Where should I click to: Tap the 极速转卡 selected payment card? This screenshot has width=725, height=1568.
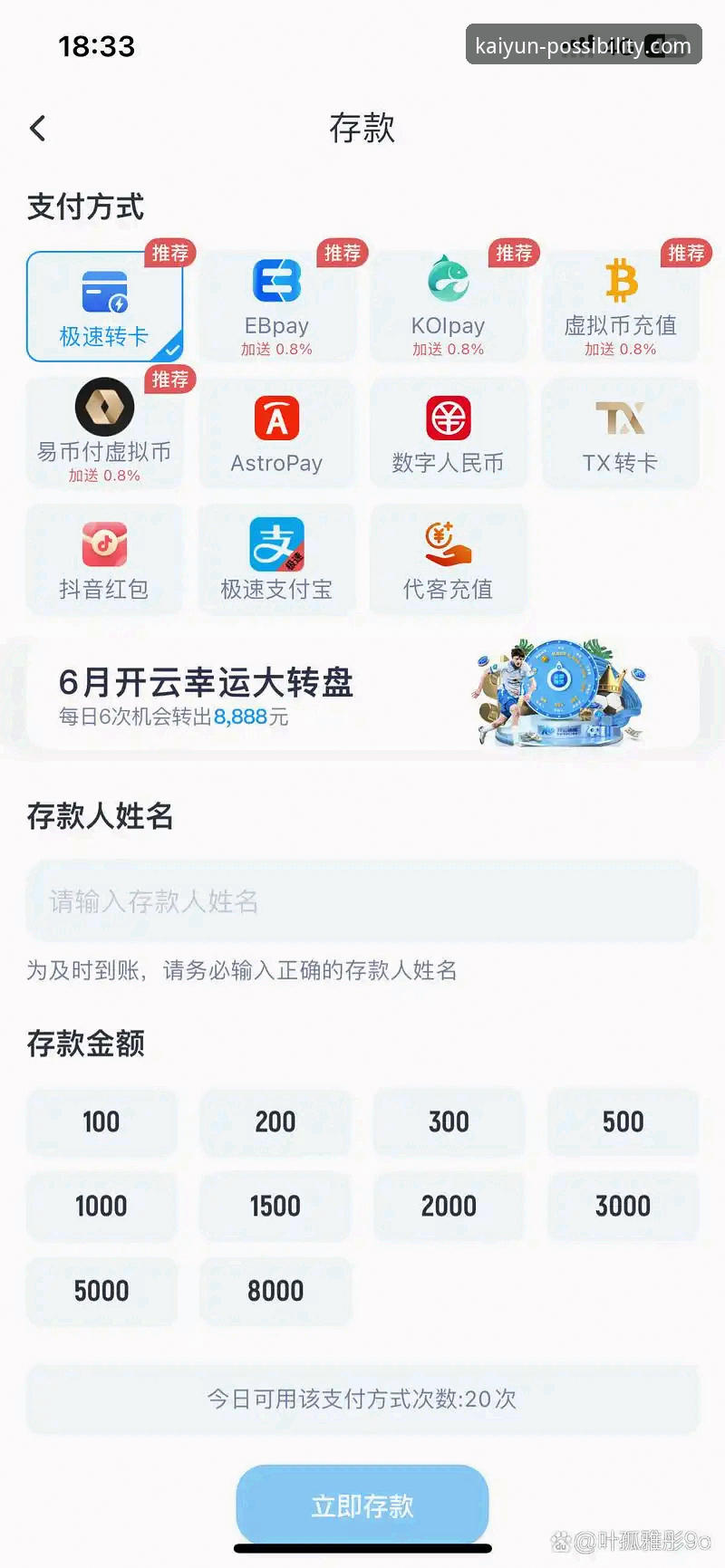click(104, 306)
